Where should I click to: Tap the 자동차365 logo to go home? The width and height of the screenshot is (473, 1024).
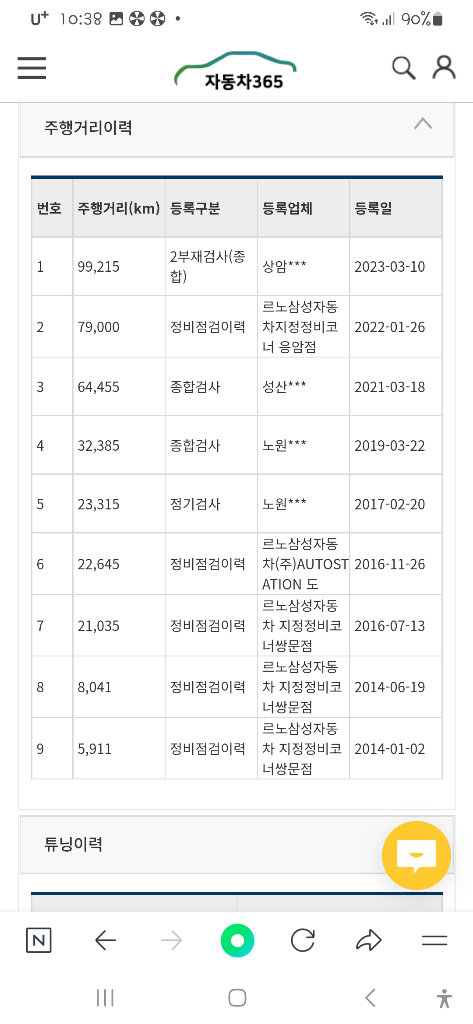point(235,71)
